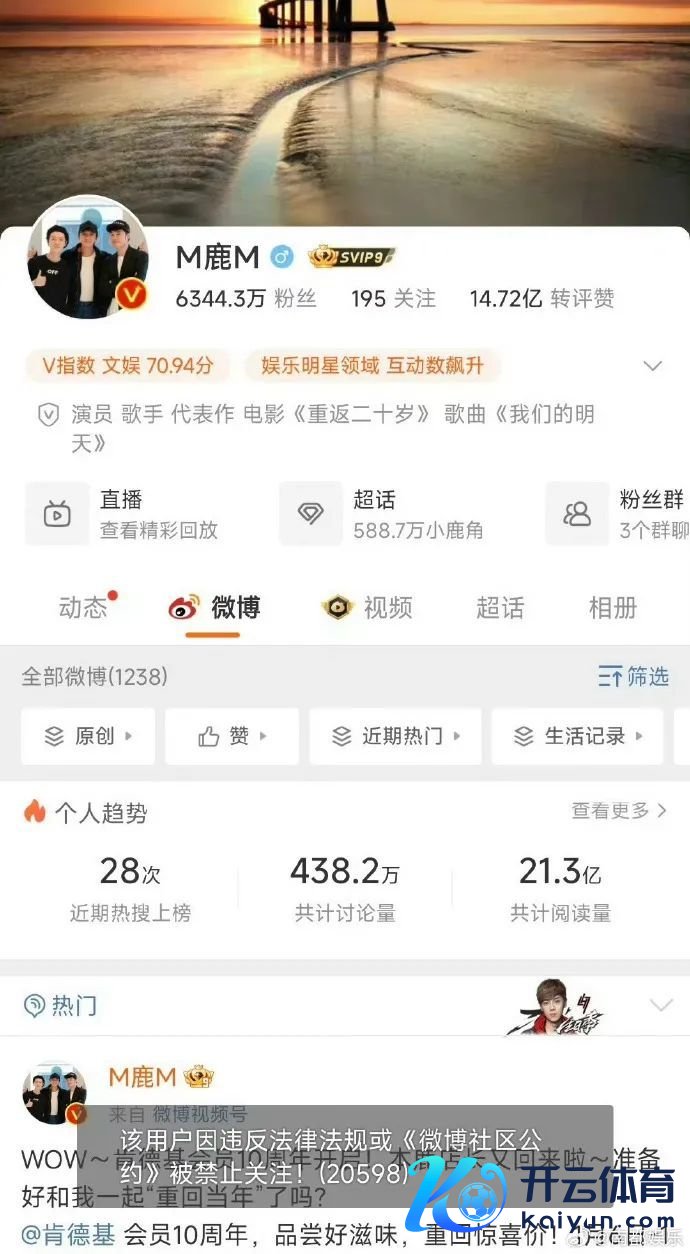
Task: Switch to the 动态 tab
Action: click(84, 608)
